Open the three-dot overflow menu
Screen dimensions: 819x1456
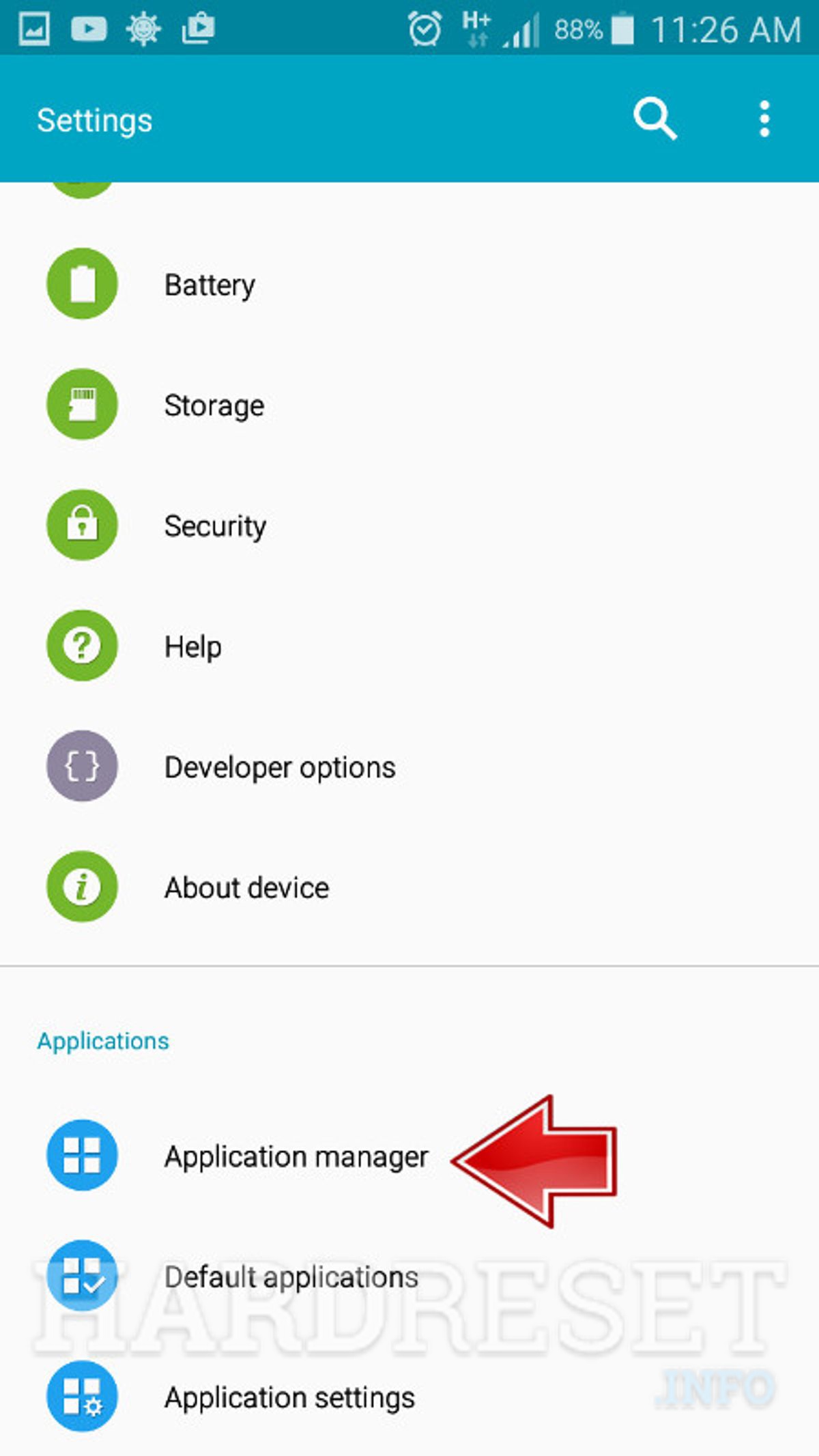763,119
